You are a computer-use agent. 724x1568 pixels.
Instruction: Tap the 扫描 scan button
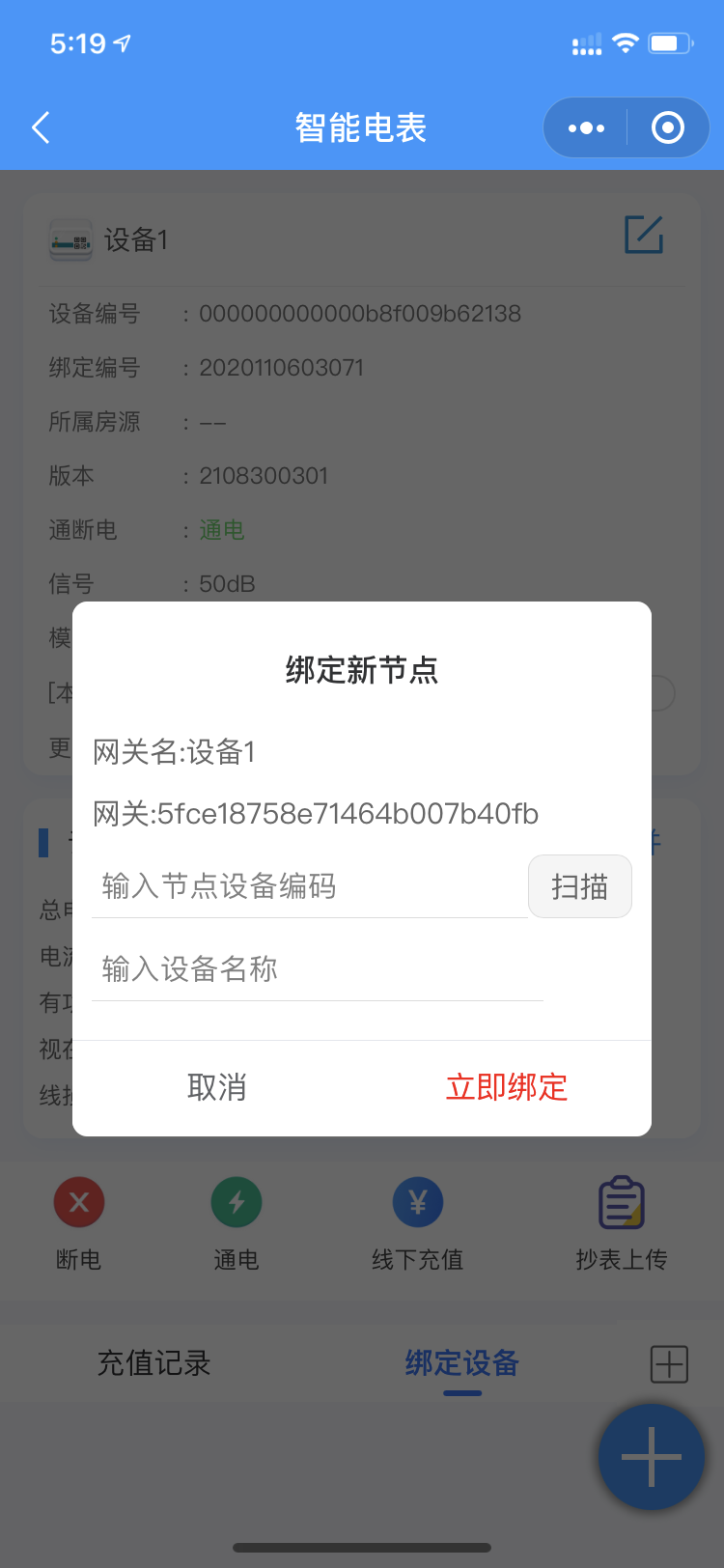(579, 886)
